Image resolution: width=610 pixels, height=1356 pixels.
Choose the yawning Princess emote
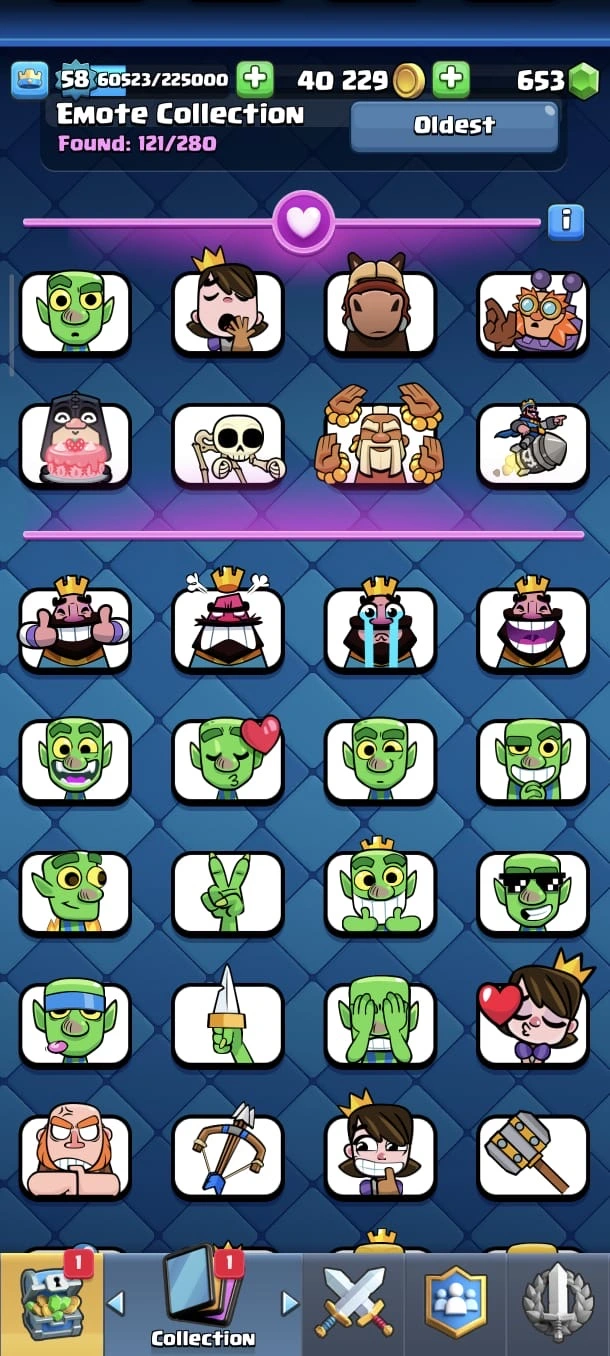coord(228,313)
